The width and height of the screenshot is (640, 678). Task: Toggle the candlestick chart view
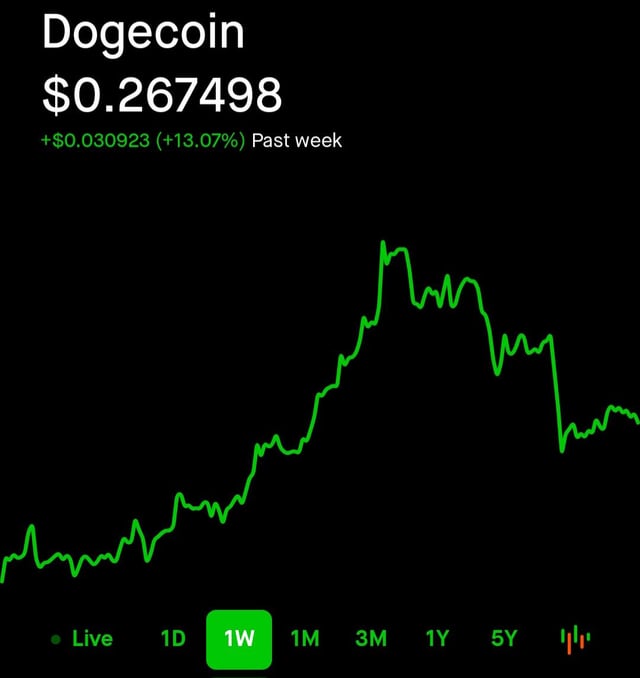[x=575, y=638]
